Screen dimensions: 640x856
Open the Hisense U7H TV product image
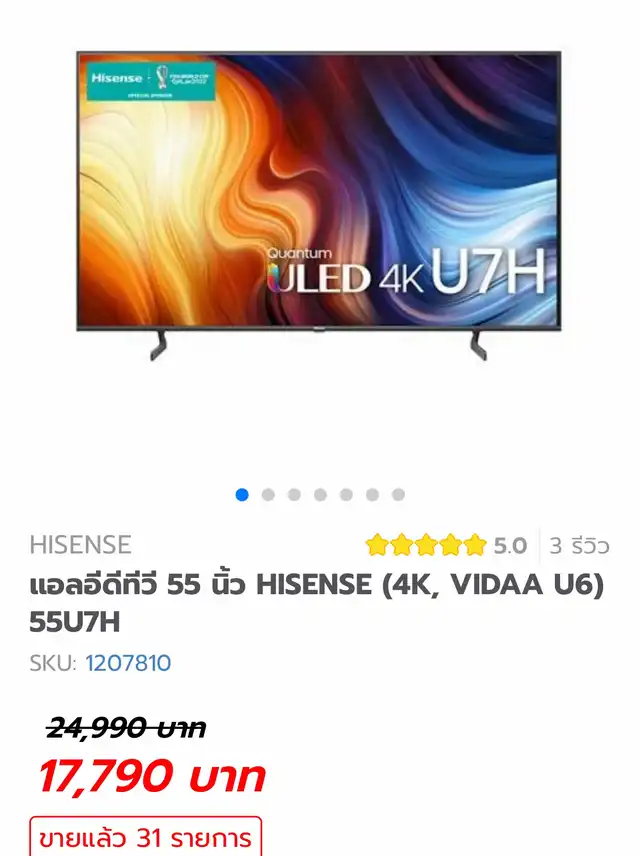318,205
